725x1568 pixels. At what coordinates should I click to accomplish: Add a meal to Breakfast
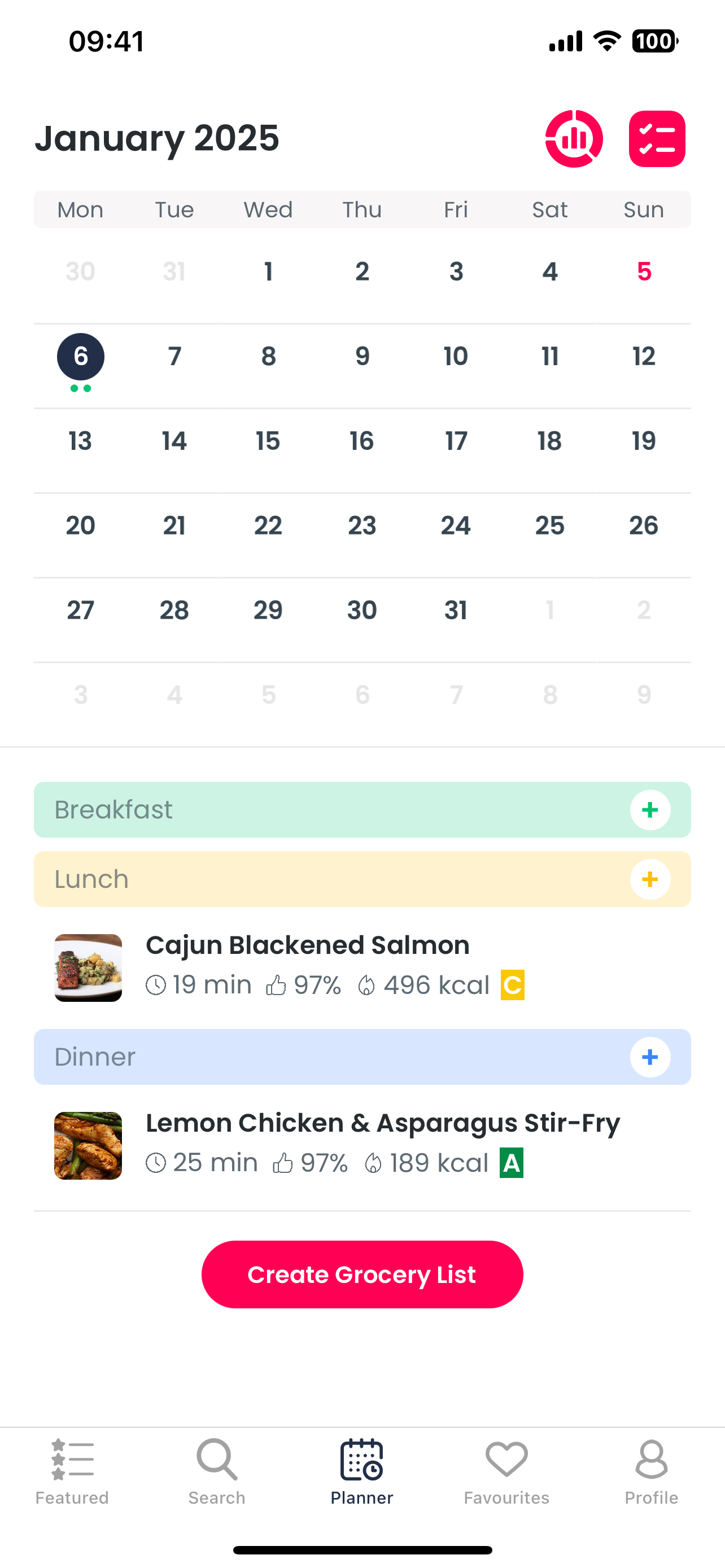[650, 809]
